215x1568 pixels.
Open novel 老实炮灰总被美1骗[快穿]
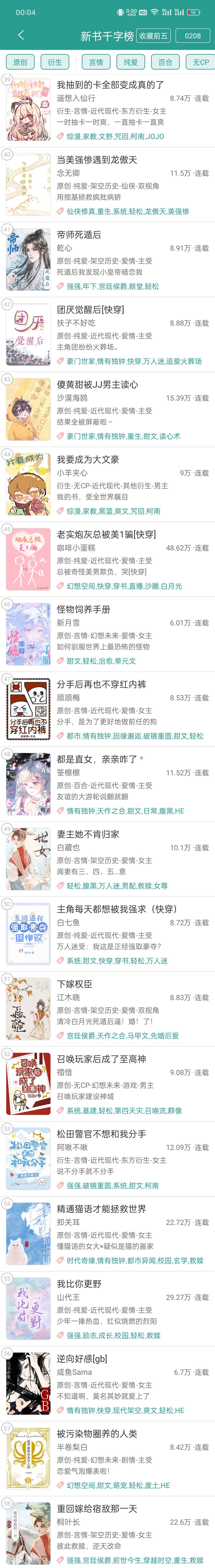107,535
